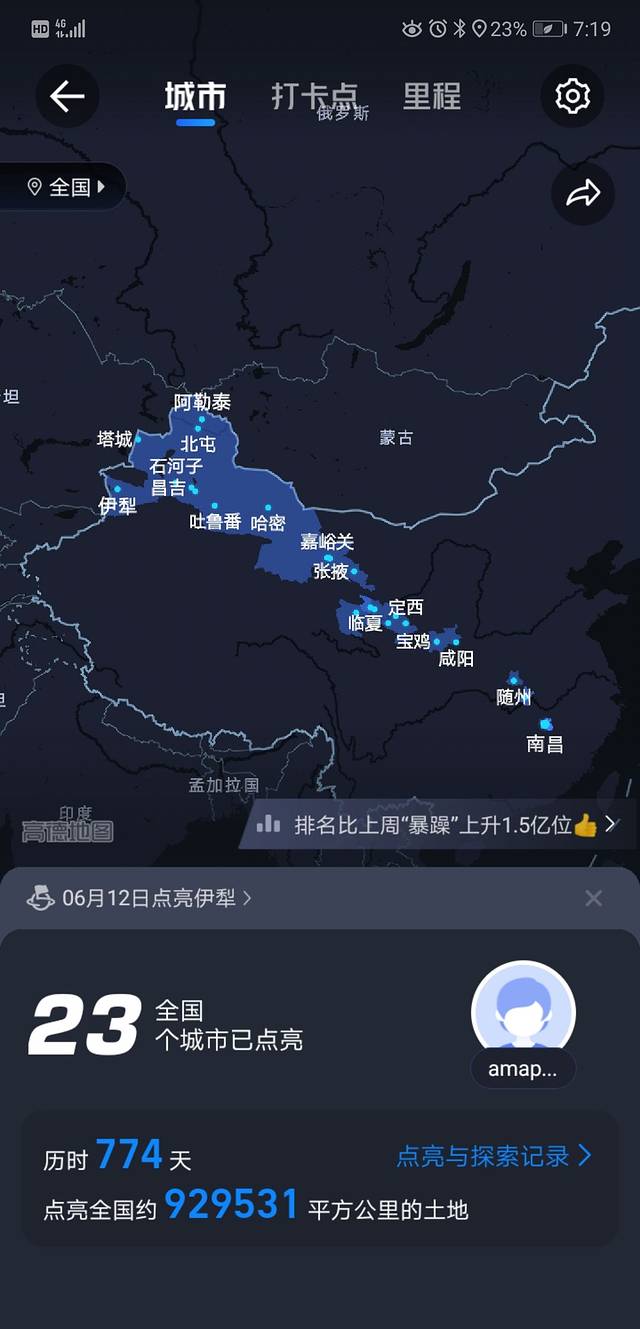
Task: Switch to the 打卡点 tab
Action: (314, 96)
